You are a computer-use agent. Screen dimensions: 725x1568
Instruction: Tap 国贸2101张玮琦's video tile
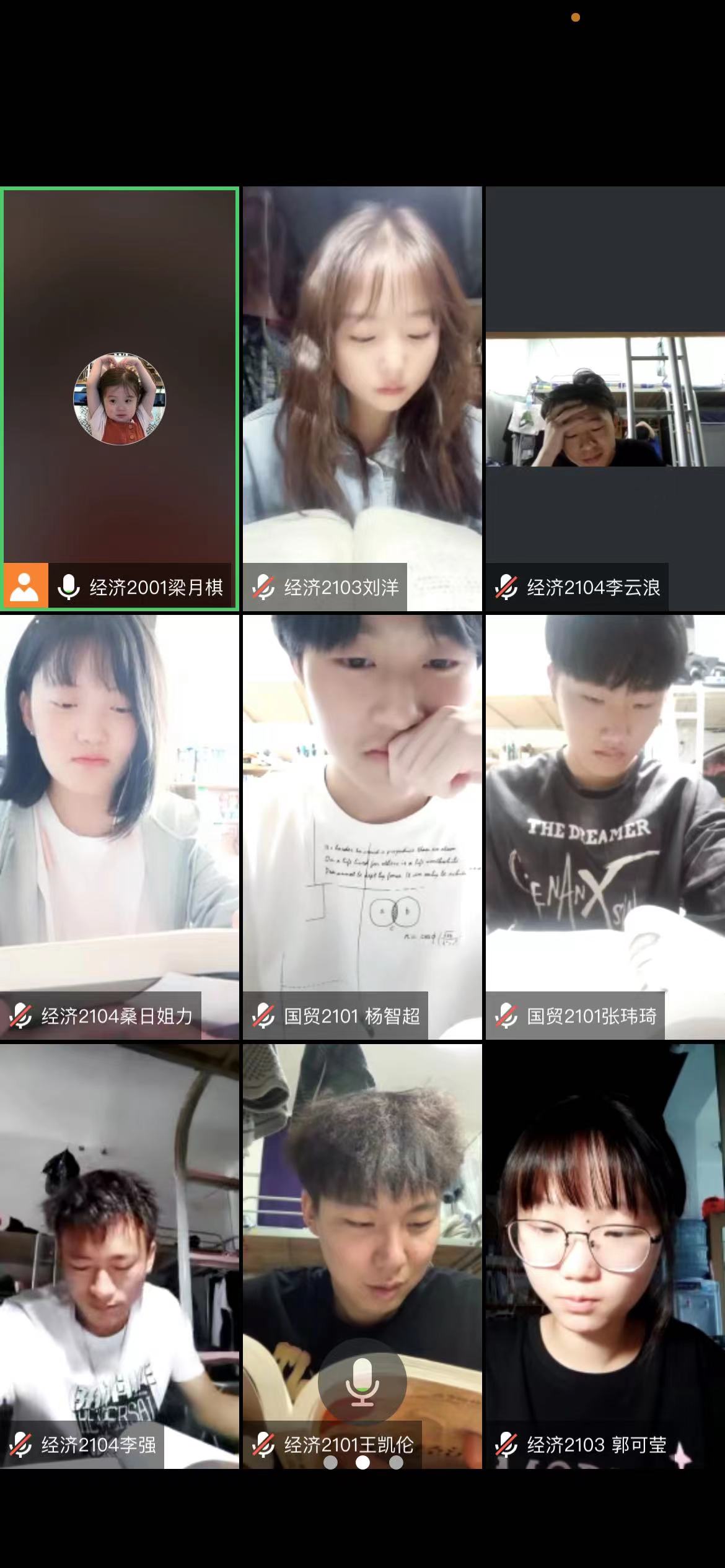point(605,827)
